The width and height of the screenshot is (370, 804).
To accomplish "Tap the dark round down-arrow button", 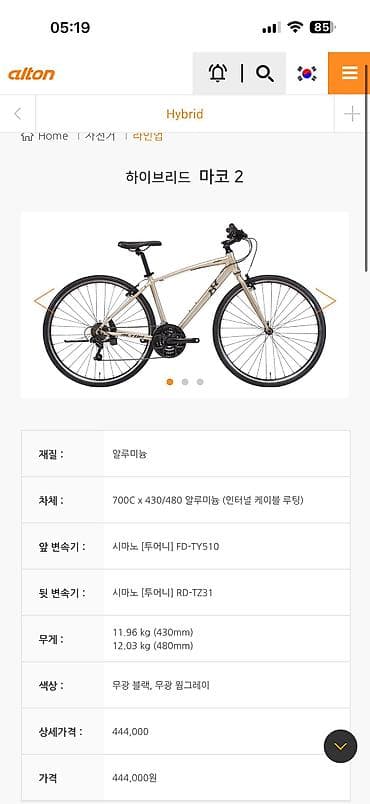I will [340, 746].
